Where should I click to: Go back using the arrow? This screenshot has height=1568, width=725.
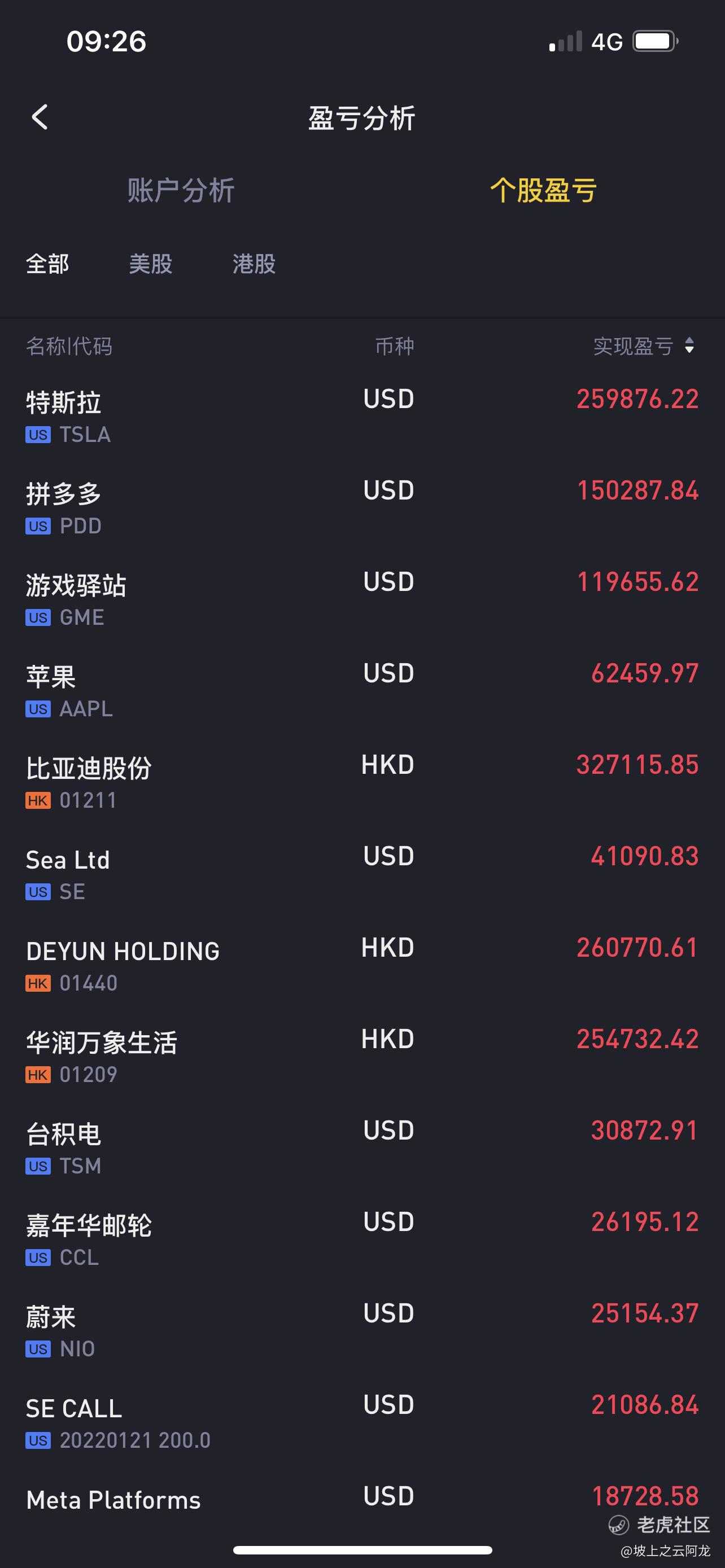click(x=40, y=117)
